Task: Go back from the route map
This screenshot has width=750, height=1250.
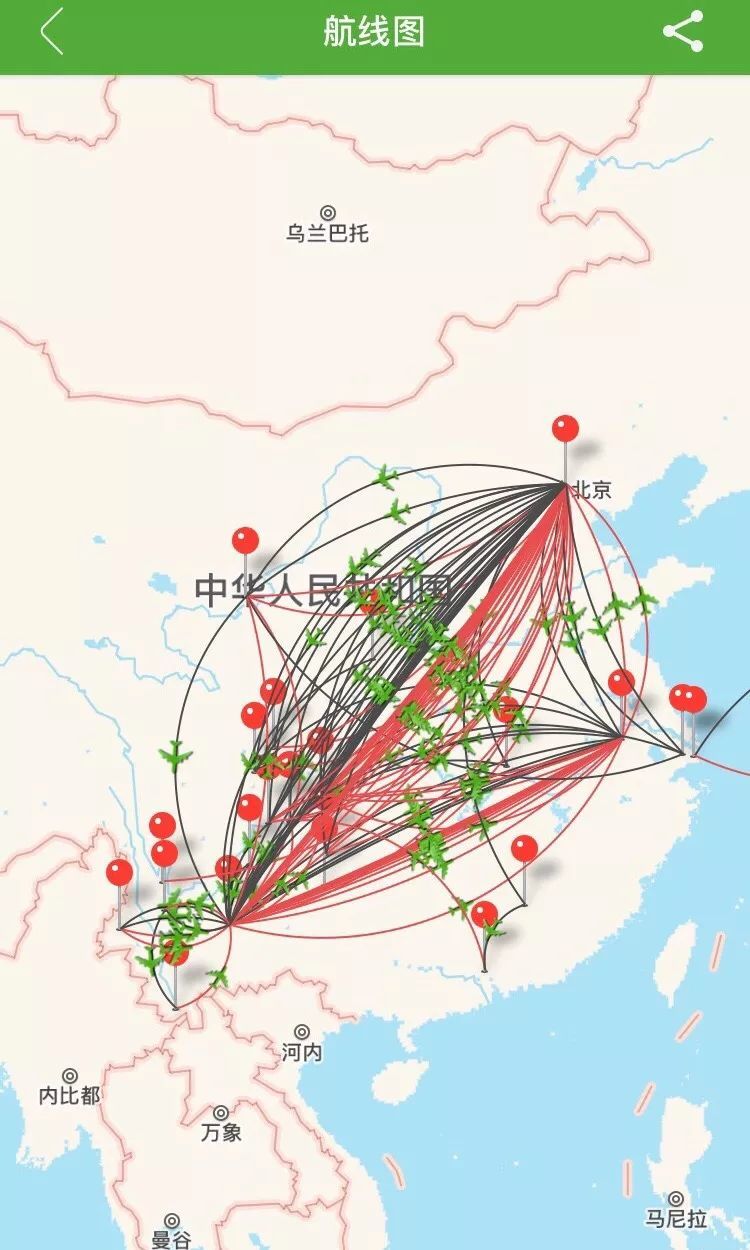Action: coord(52,32)
